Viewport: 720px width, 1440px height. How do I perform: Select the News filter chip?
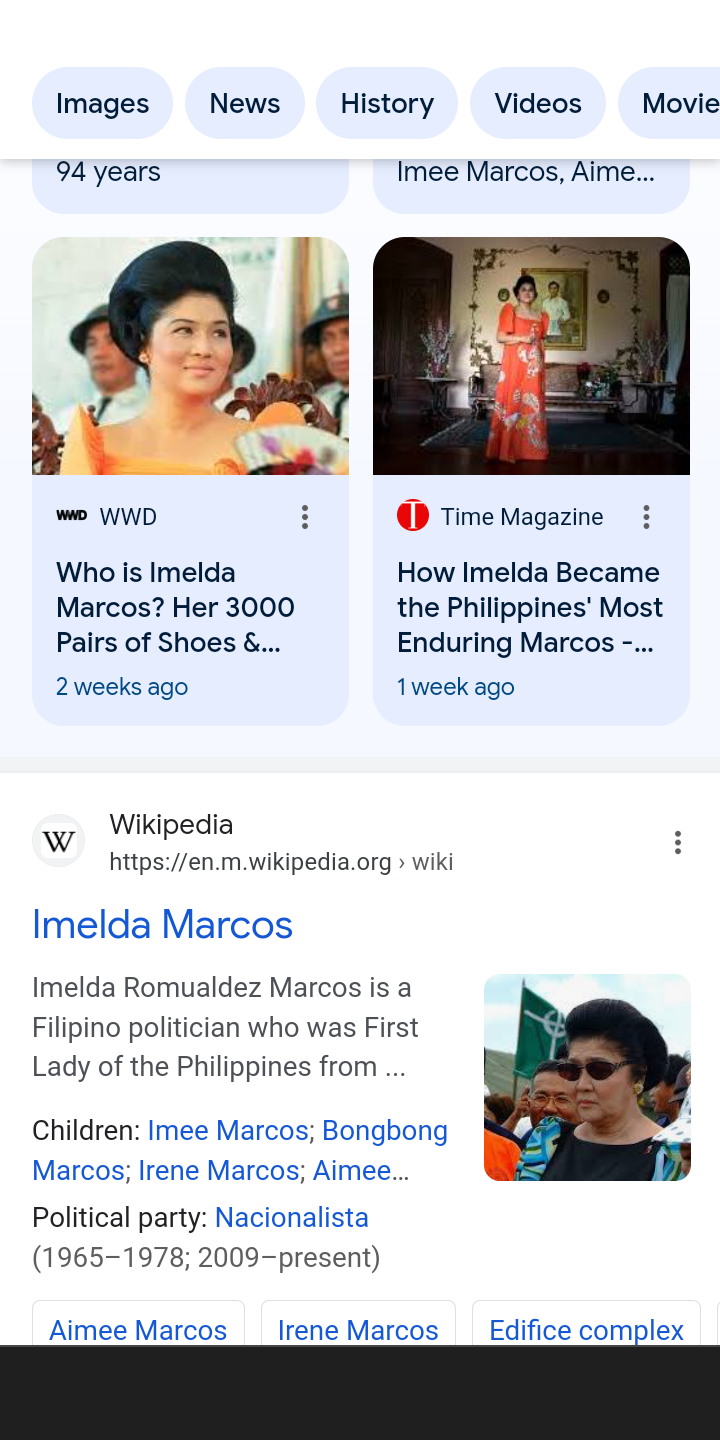[x=244, y=103]
